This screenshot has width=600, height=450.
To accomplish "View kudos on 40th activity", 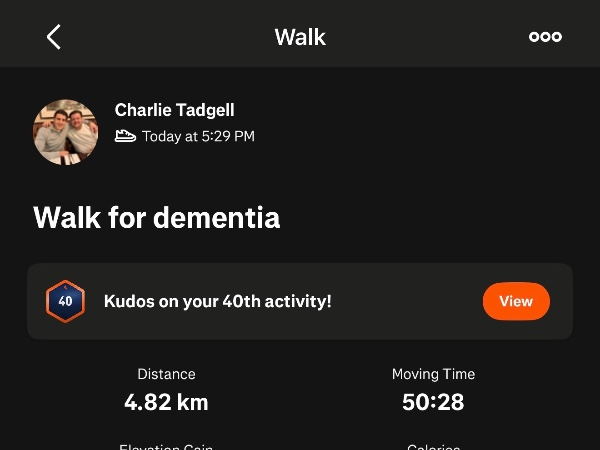I will pos(516,301).
